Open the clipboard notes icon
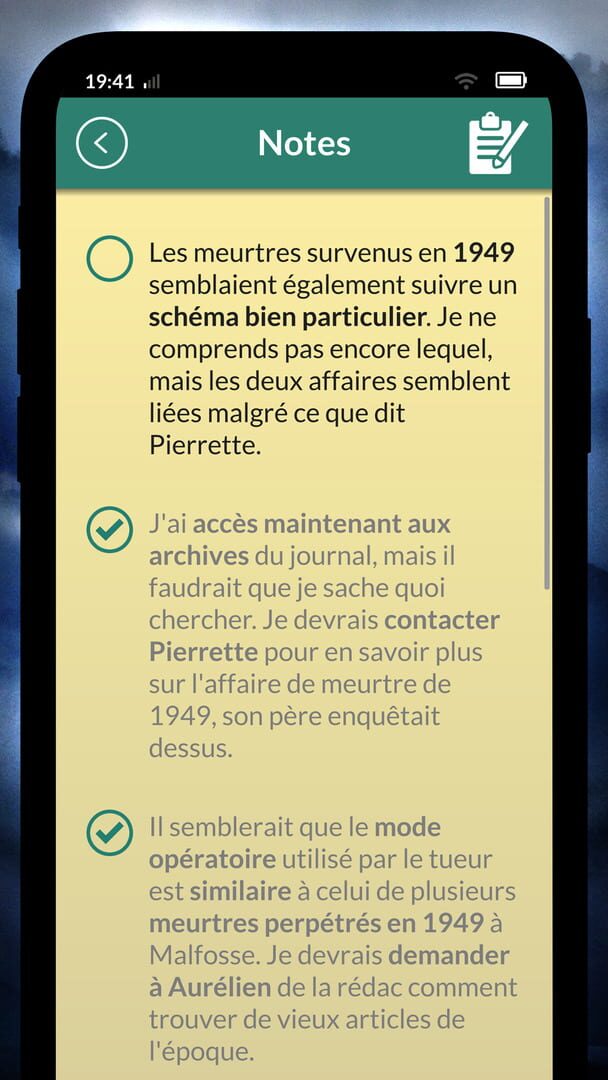This screenshot has height=1080, width=608. (x=497, y=143)
